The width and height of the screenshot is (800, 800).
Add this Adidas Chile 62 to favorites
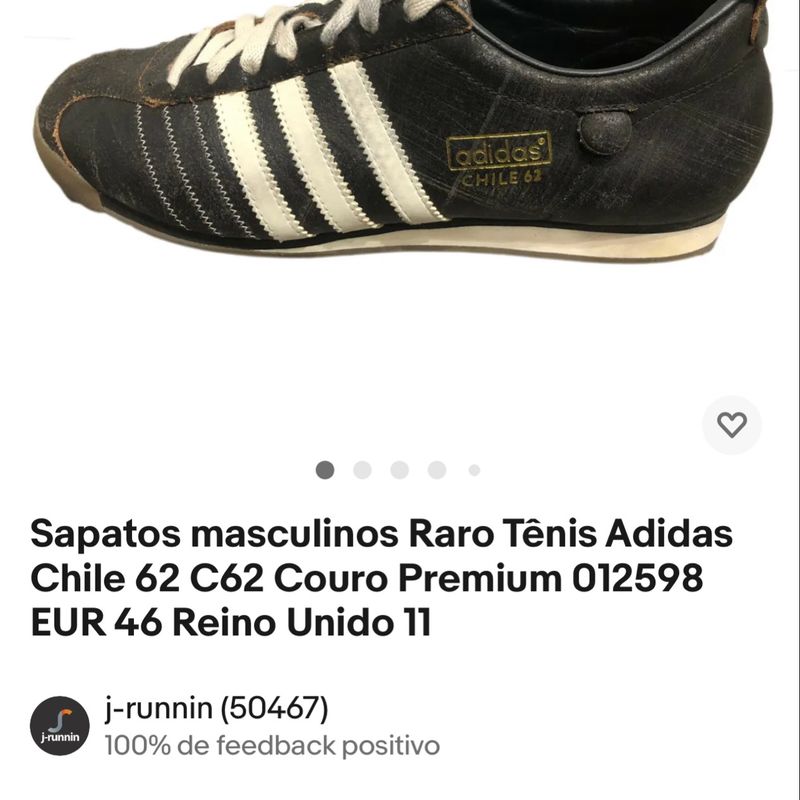click(x=732, y=425)
